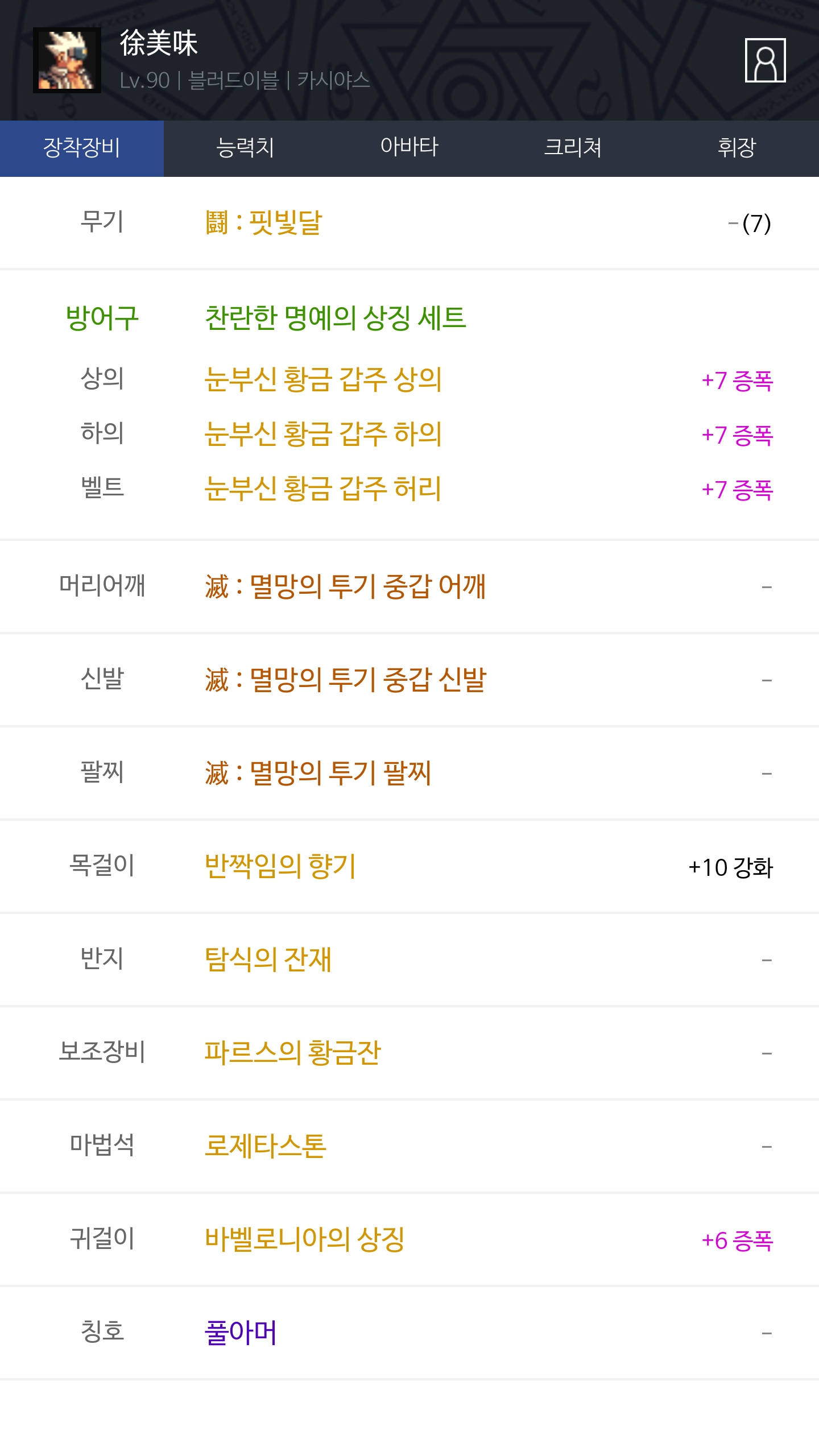Open title 풀아머

tap(241, 1333)
